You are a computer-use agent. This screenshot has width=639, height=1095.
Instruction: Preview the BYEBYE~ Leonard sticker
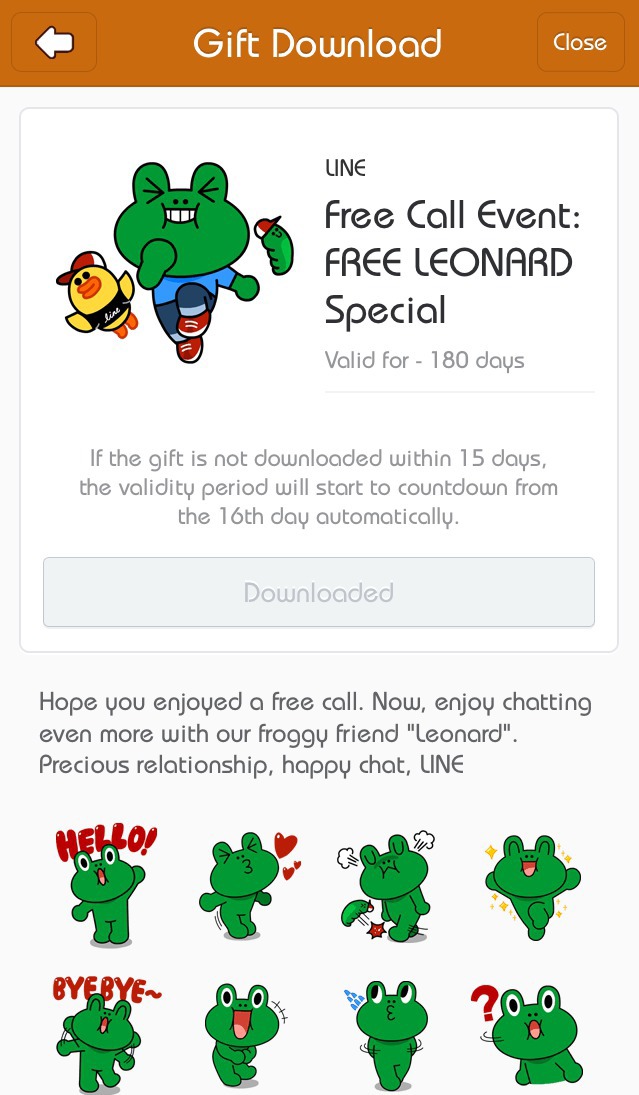(x=105, y=1035)
